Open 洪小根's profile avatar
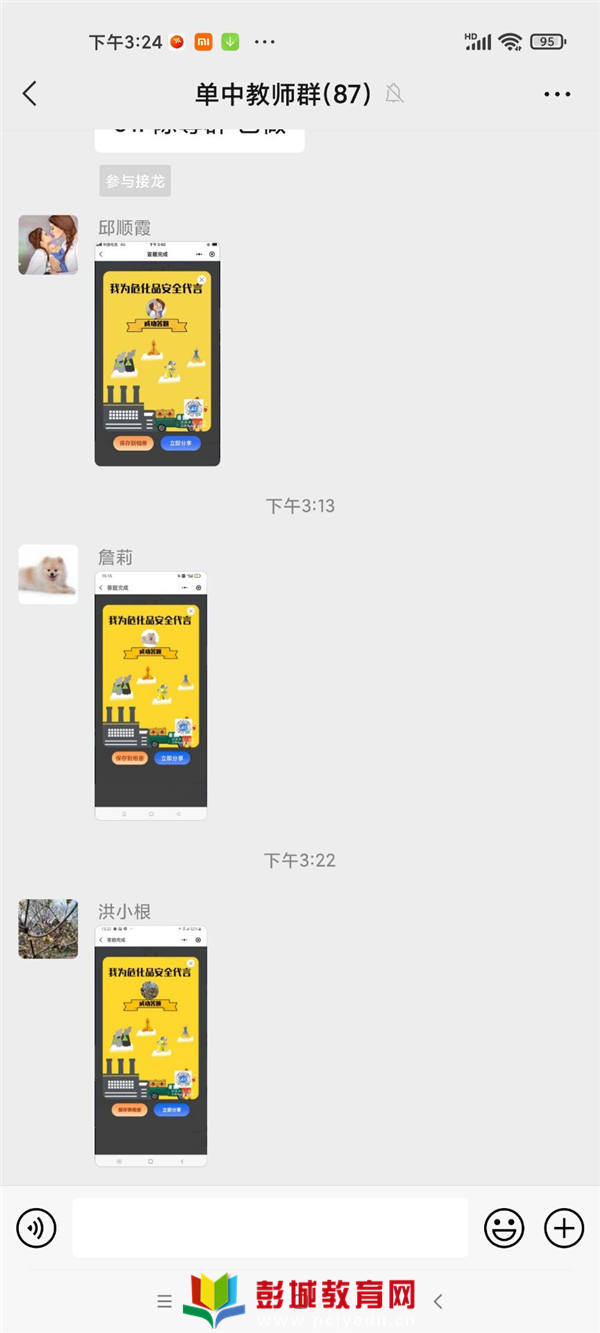 coord(48,928)
